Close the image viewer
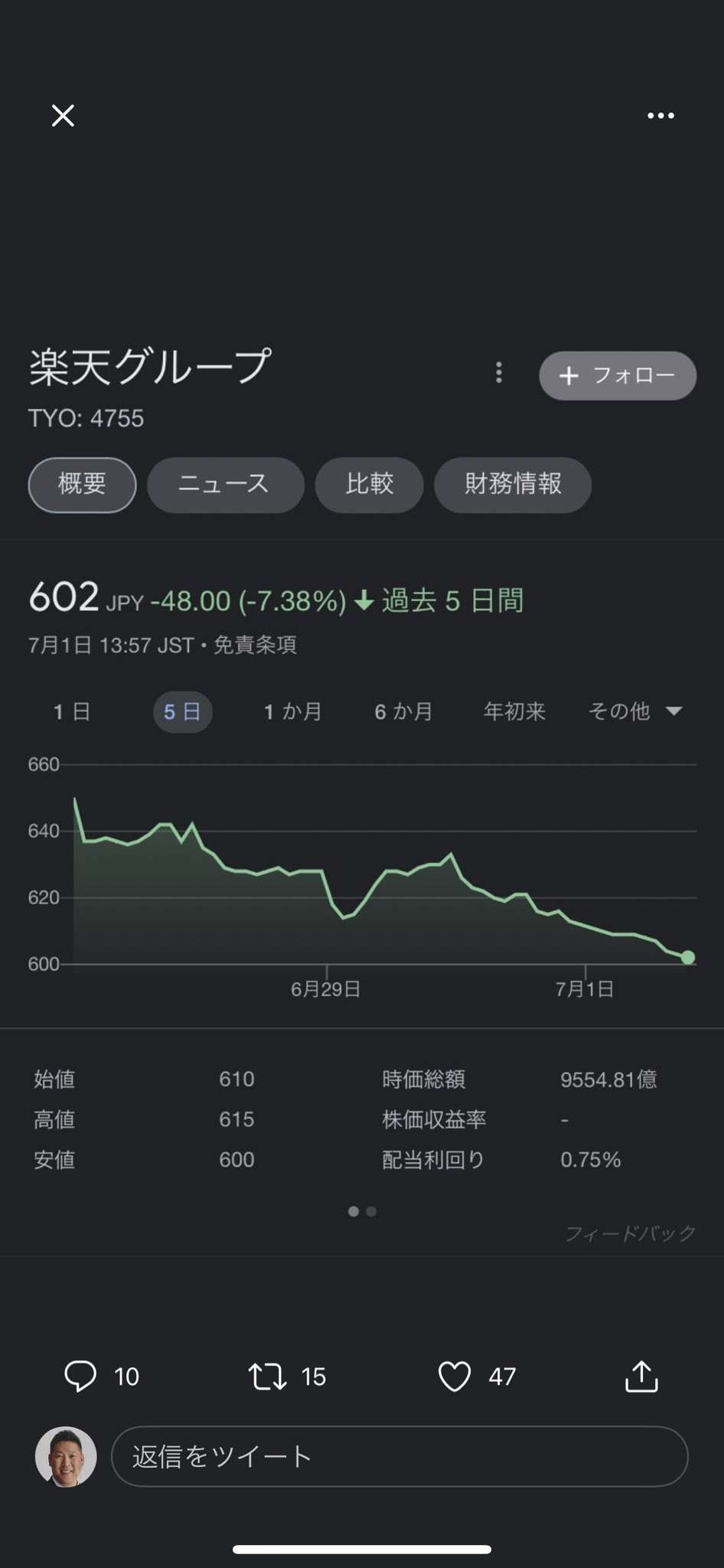 [63, 116]
